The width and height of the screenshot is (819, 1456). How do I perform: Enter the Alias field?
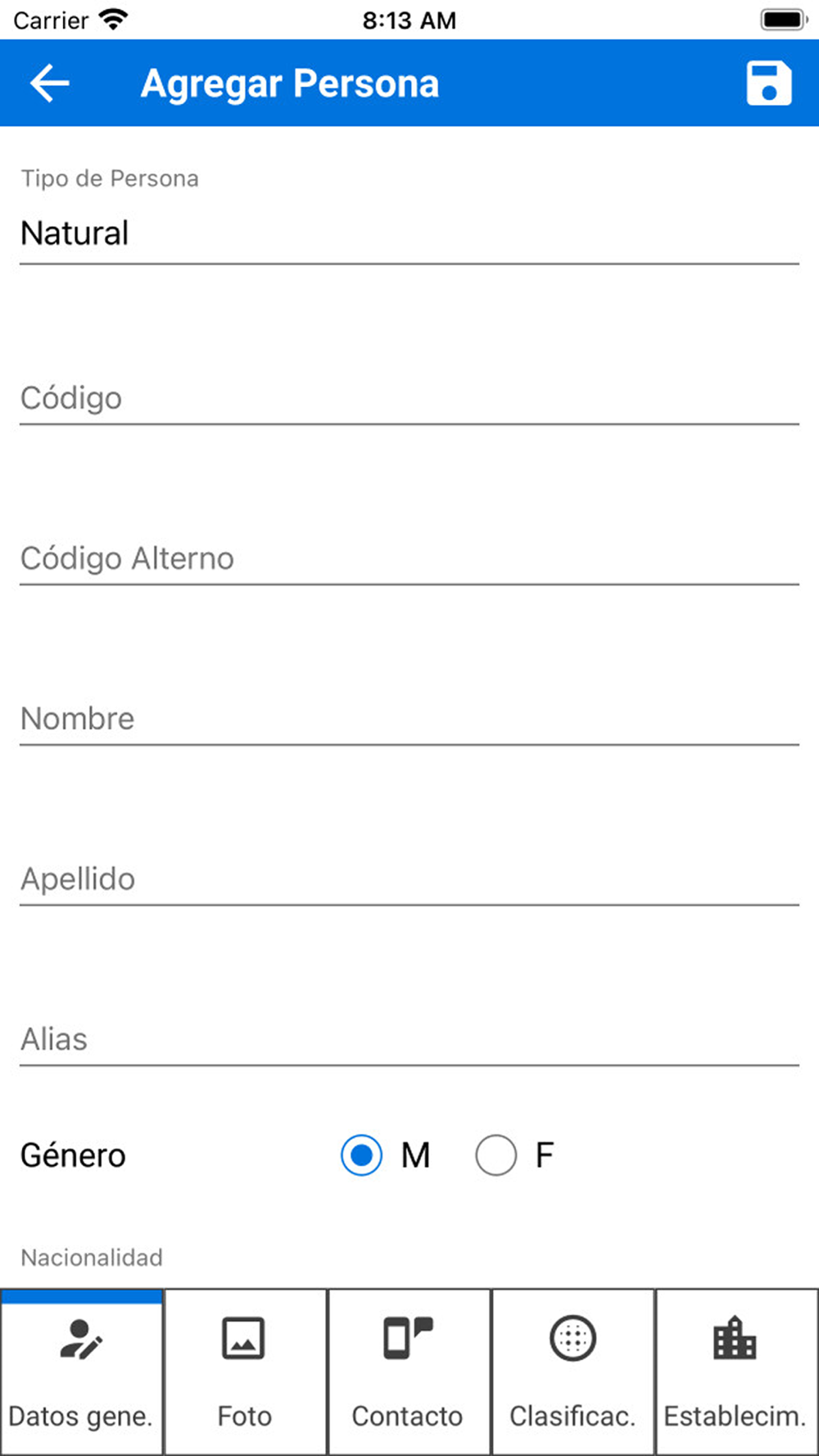[x=409, y=1040]
